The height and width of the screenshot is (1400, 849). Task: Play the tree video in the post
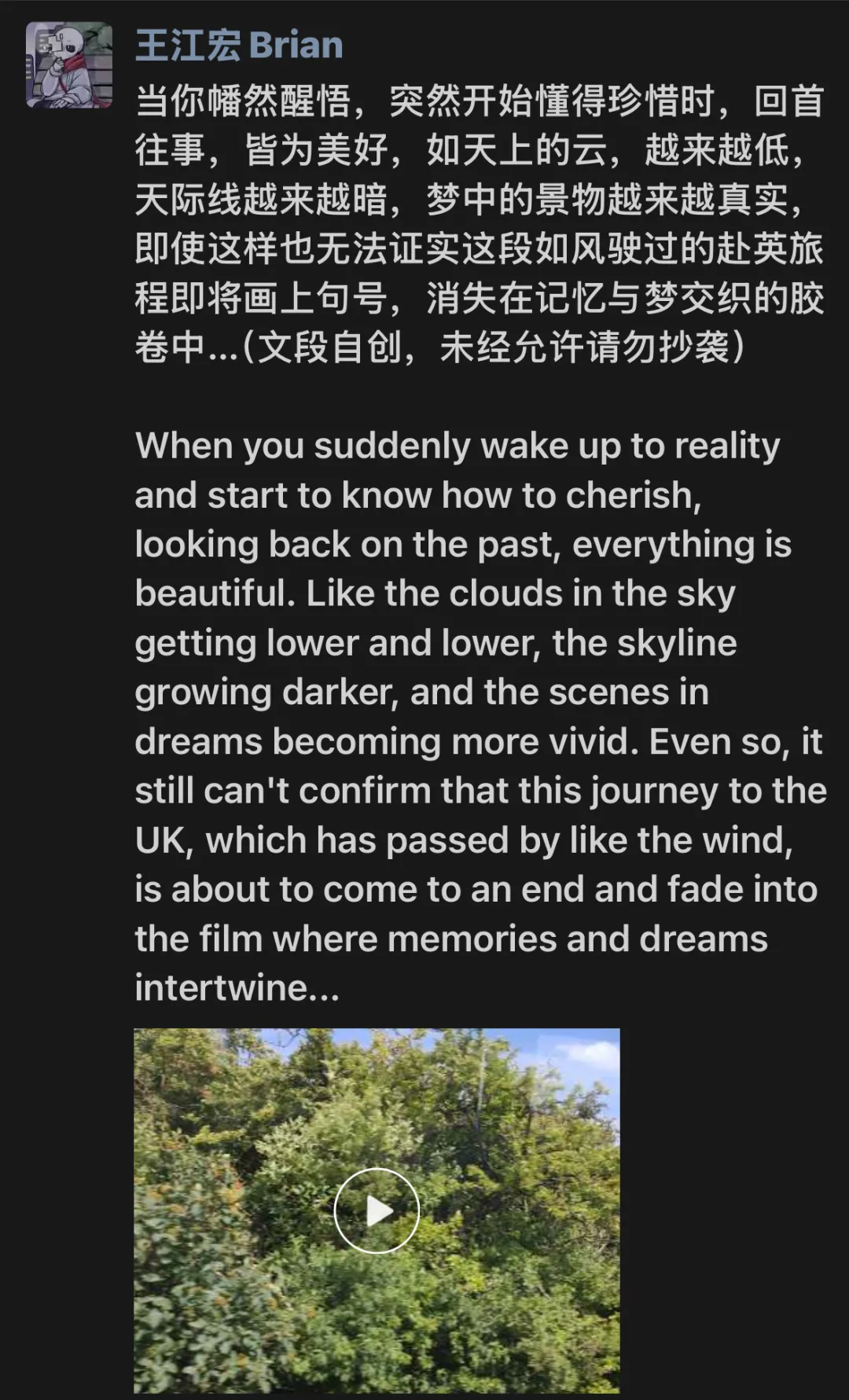[x=377, y=1211]
